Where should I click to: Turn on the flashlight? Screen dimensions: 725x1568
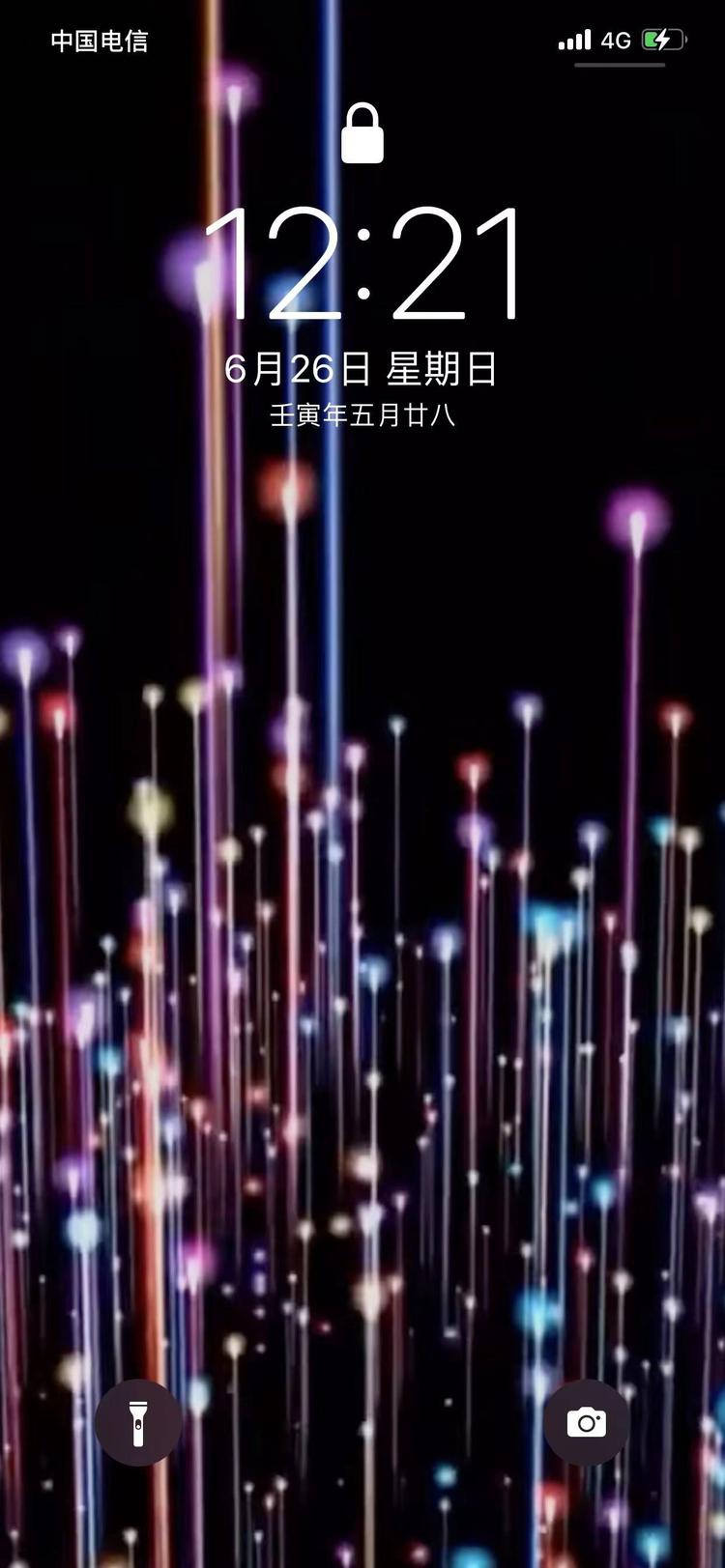tap(138, 1422)
